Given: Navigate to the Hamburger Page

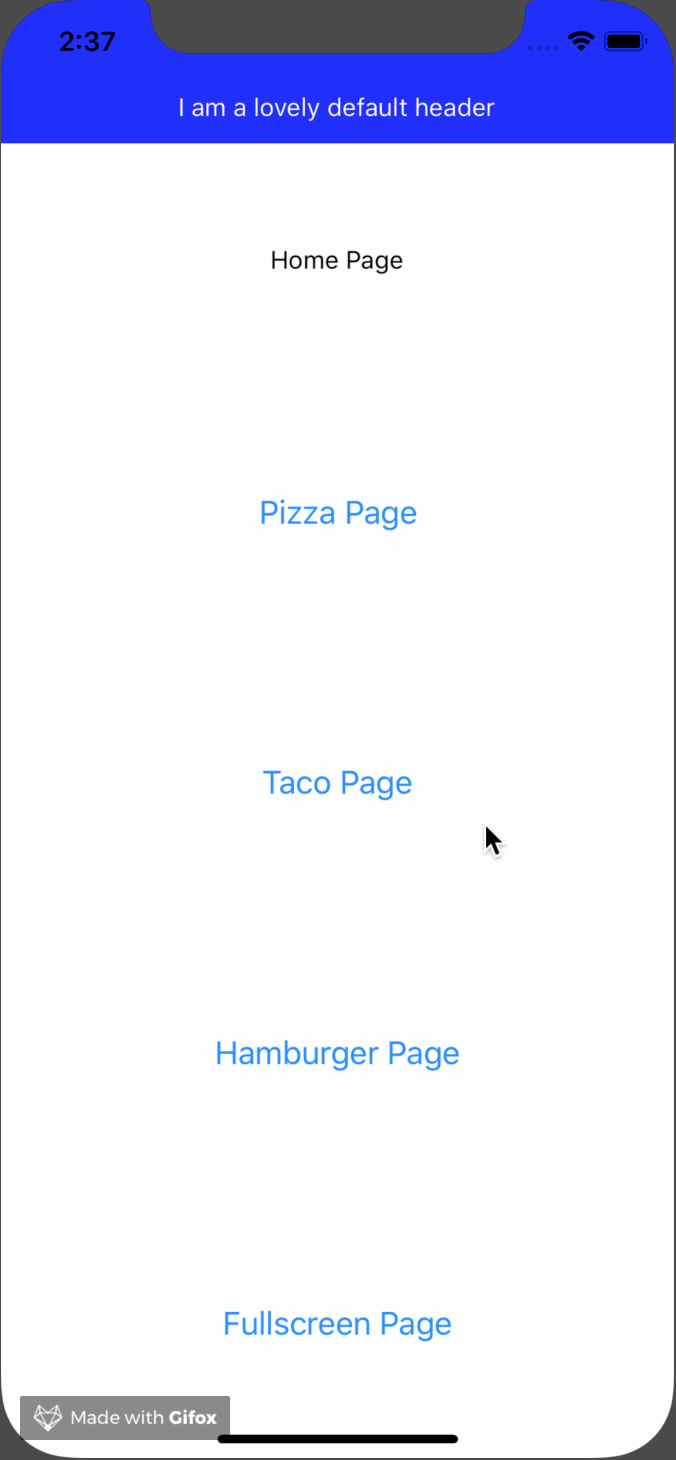Looking at the screenshot, I should 338,1053.
